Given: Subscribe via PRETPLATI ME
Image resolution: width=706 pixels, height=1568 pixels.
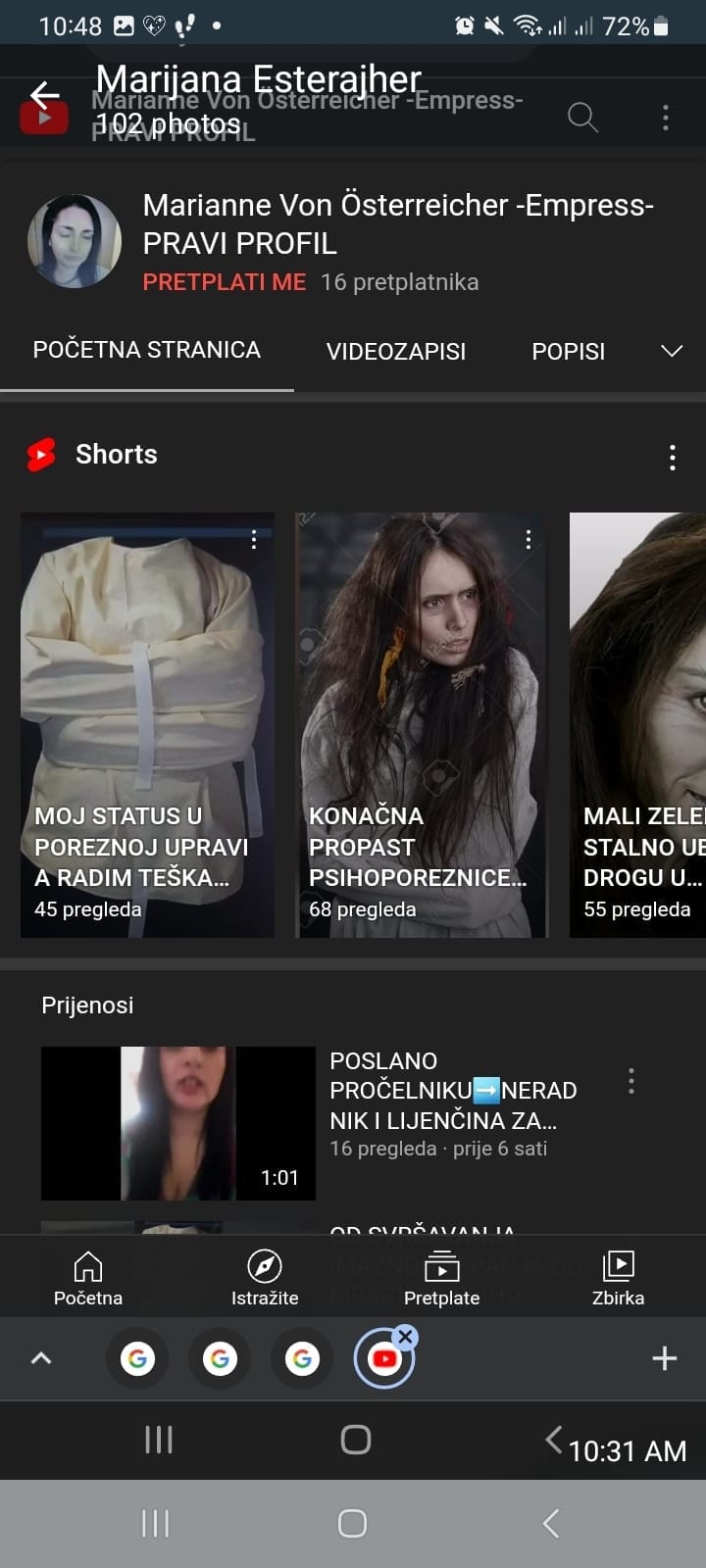Looking at the screenshot, I should pyautogui.click(x=225, y=282).
